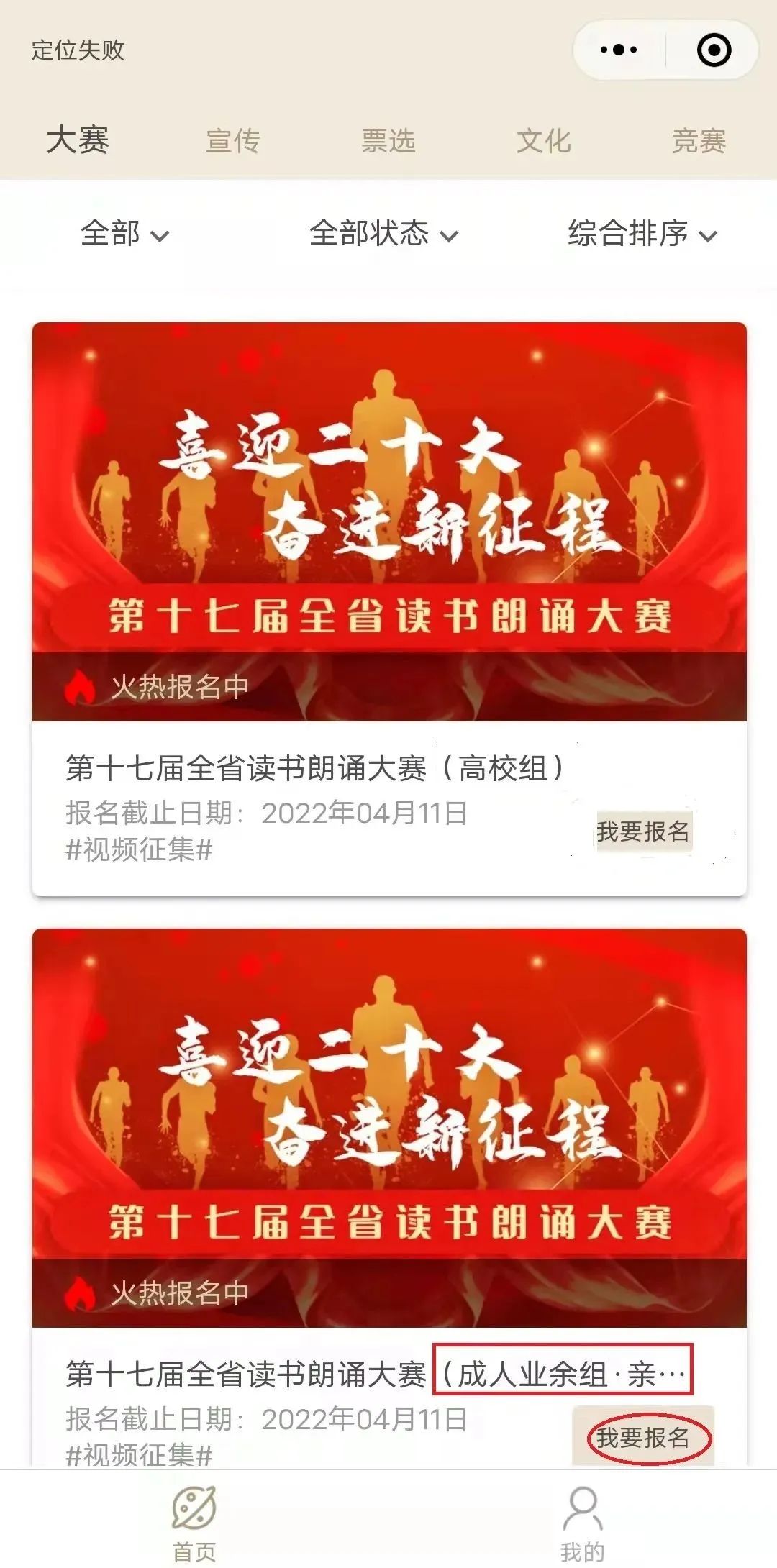Expand the 全部状态 filter dropdown

click(383, 234)
